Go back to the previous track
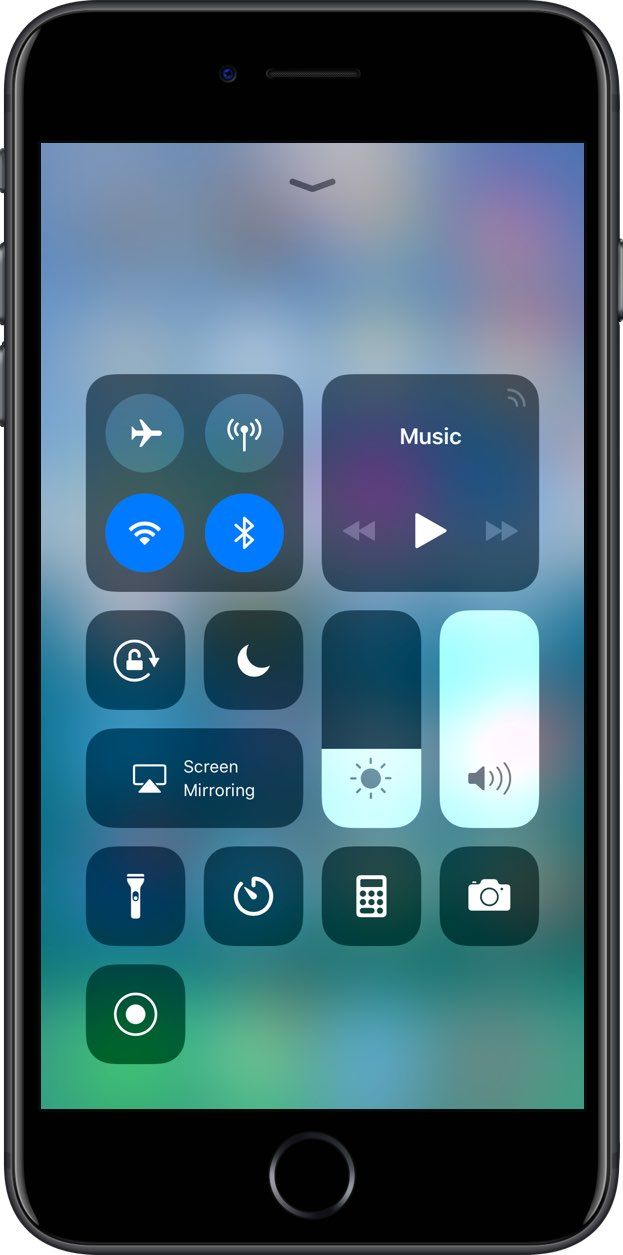The image size is (623, 1255). [359, 531]
